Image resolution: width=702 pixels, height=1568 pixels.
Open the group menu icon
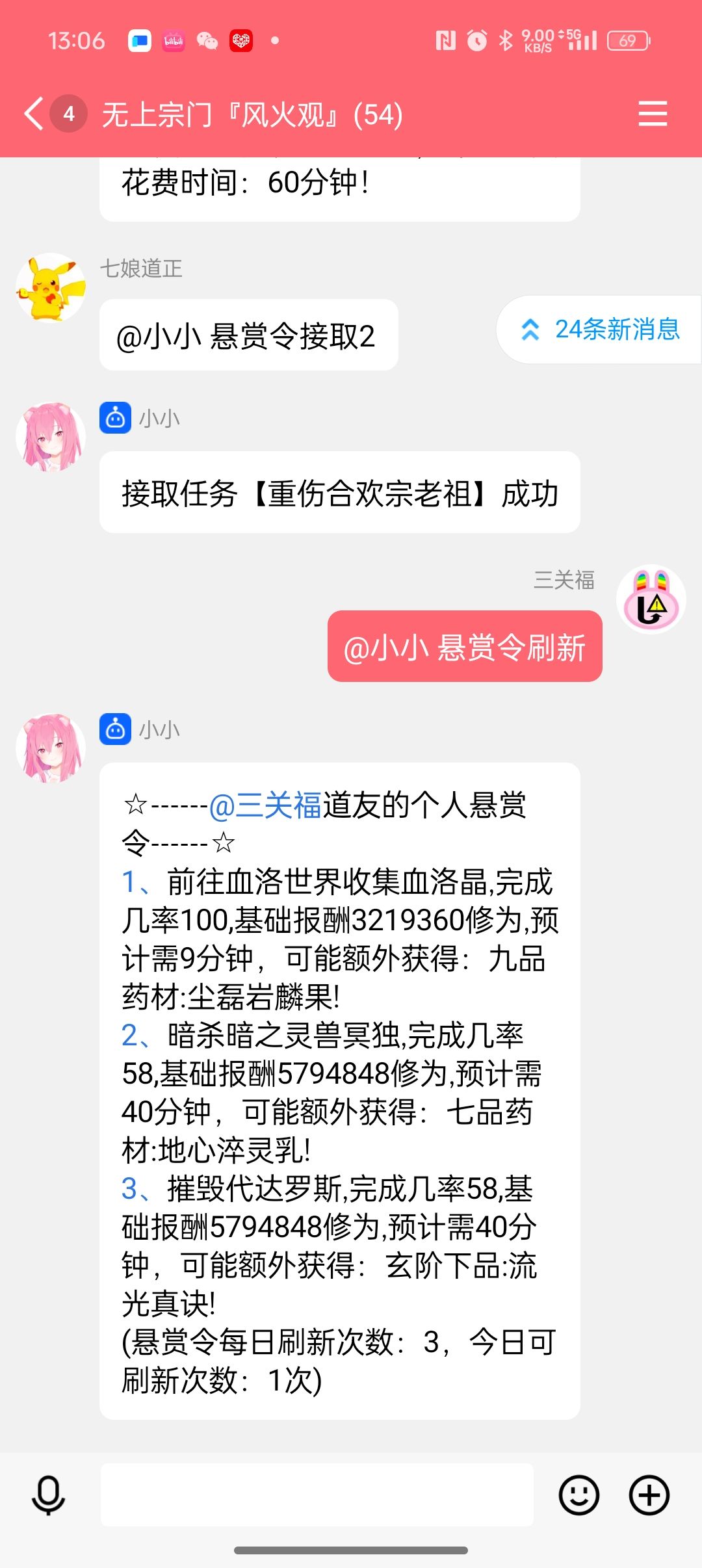(x=652, y=114)
